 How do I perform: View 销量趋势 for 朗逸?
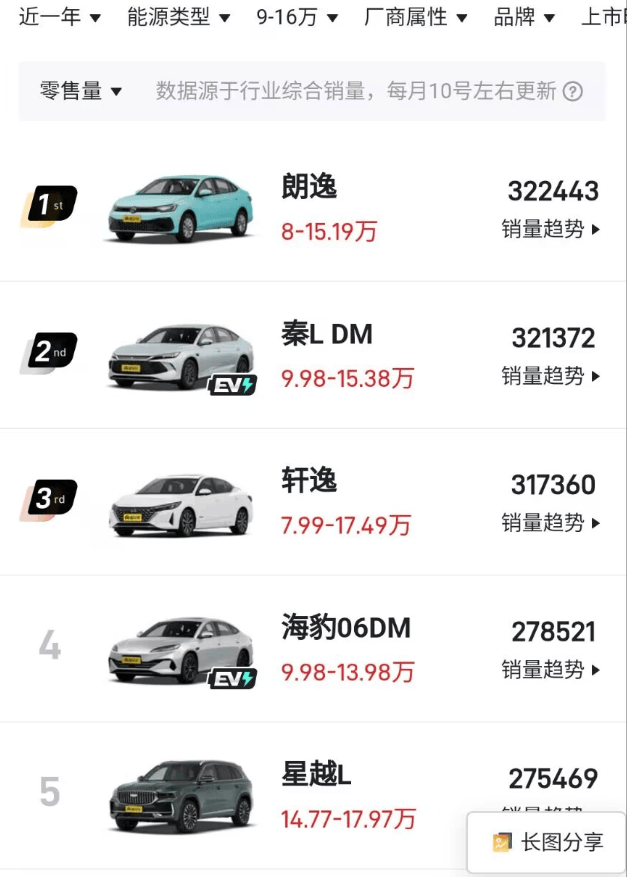550,229
